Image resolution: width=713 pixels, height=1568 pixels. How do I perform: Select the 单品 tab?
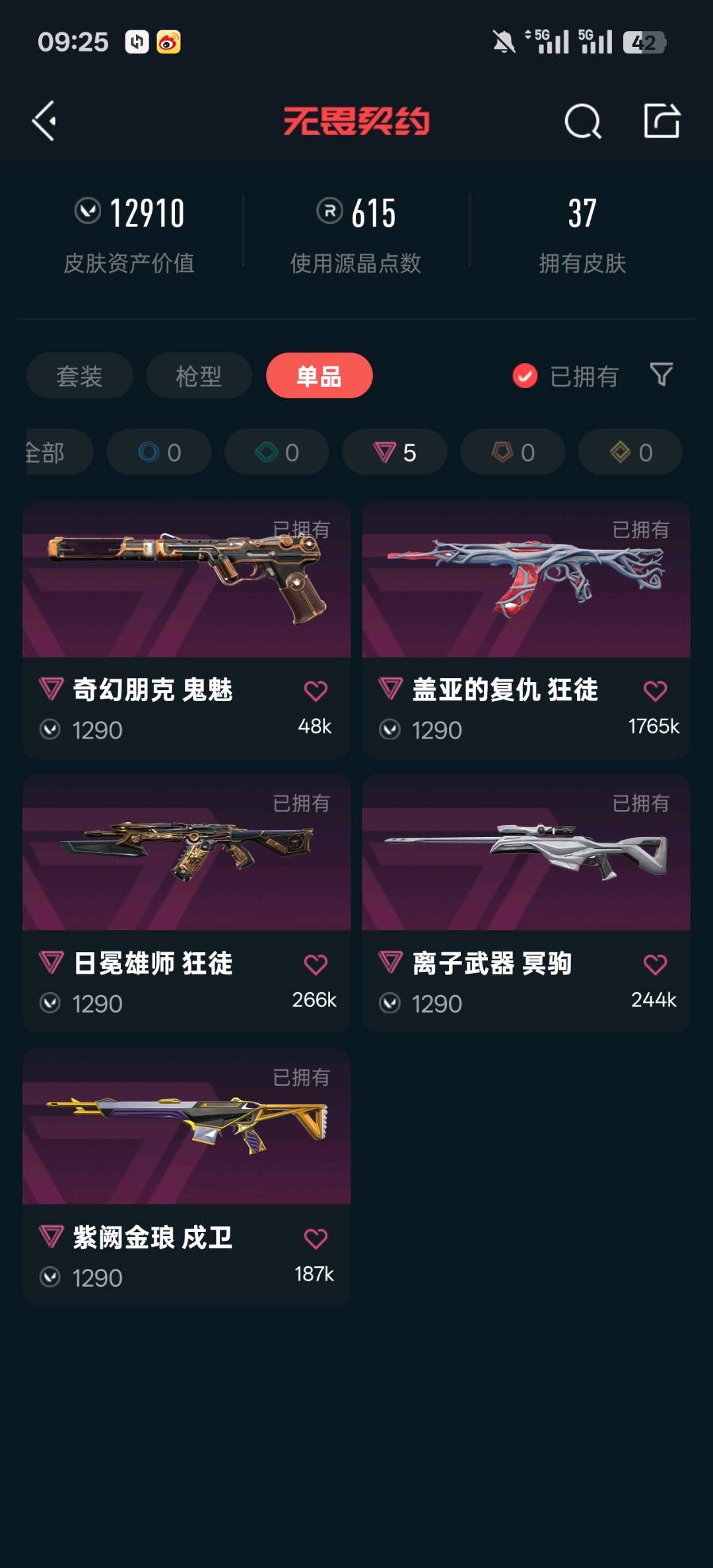click(319, 376)
